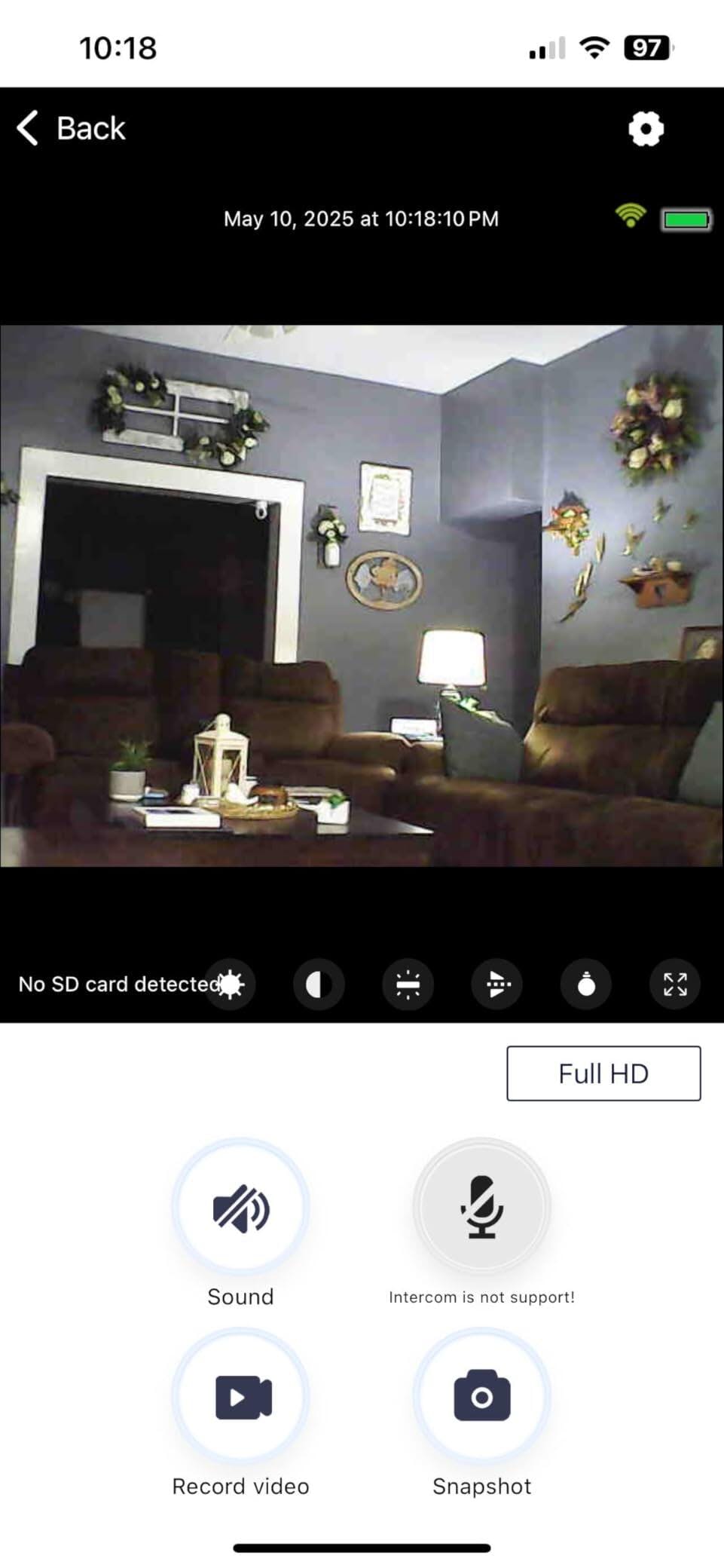Tap the round bulb-shaped icon

coord(586,984)
